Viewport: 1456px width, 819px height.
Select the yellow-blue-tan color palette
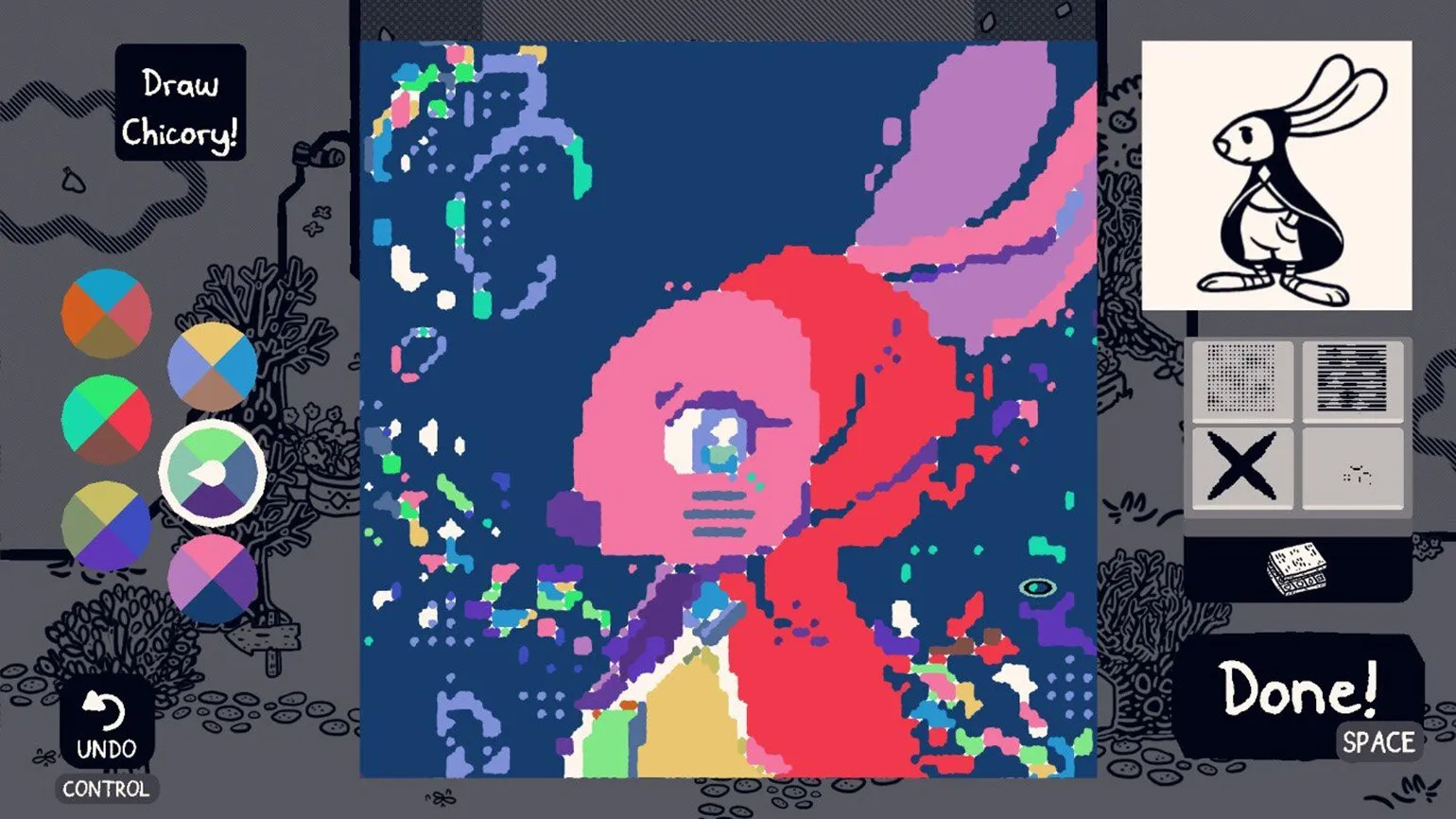tap(213, 366)
